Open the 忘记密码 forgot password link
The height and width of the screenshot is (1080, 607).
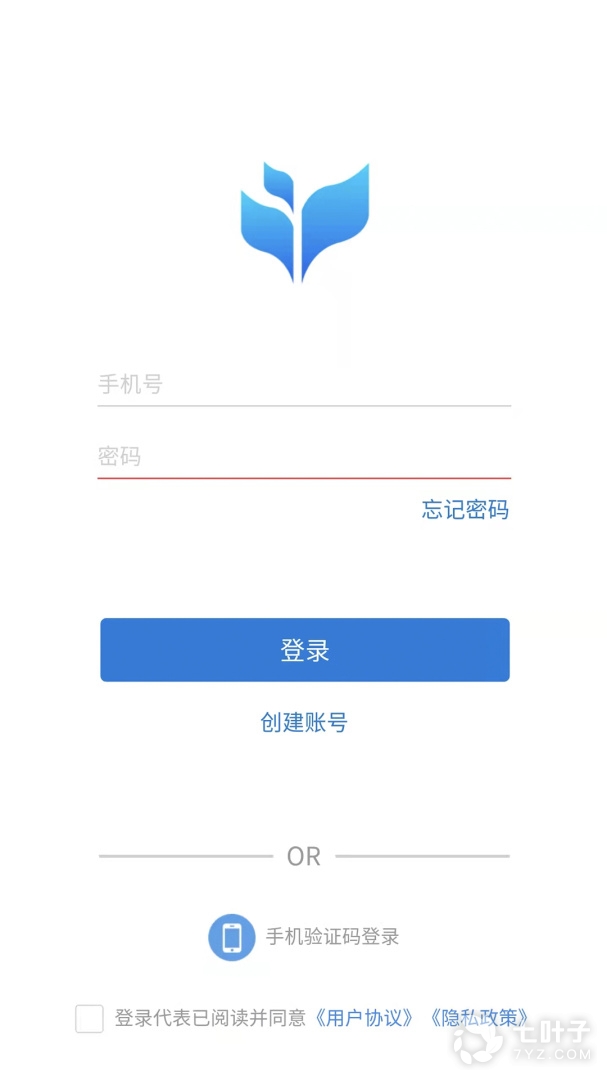(x=465, y=510)
